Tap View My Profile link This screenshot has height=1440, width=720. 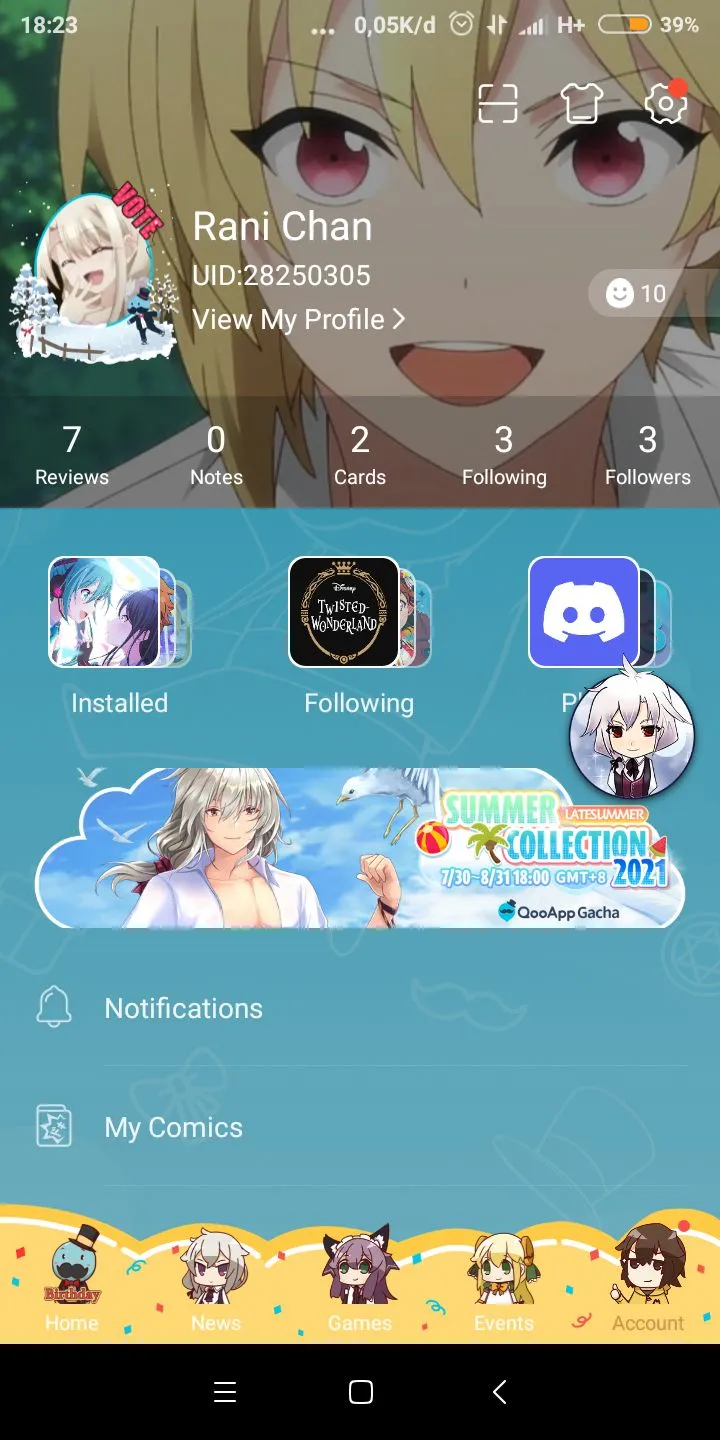299,320
